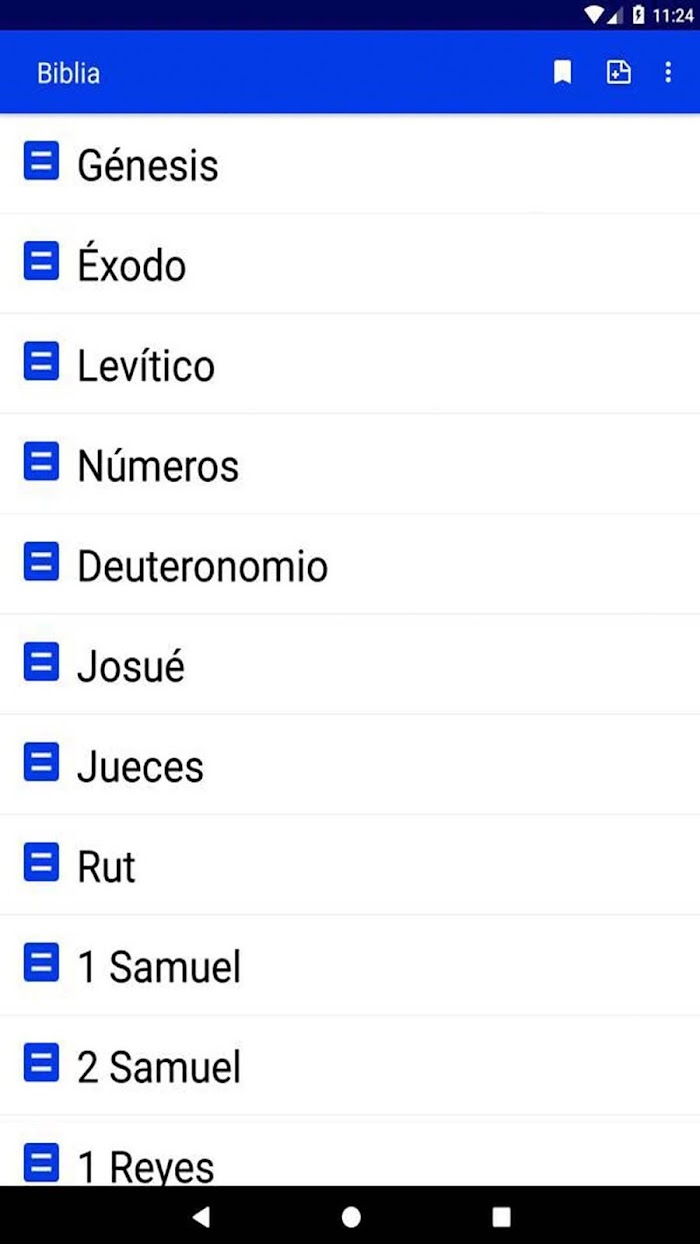Go to the home screen

click(x=351, y=1216)
